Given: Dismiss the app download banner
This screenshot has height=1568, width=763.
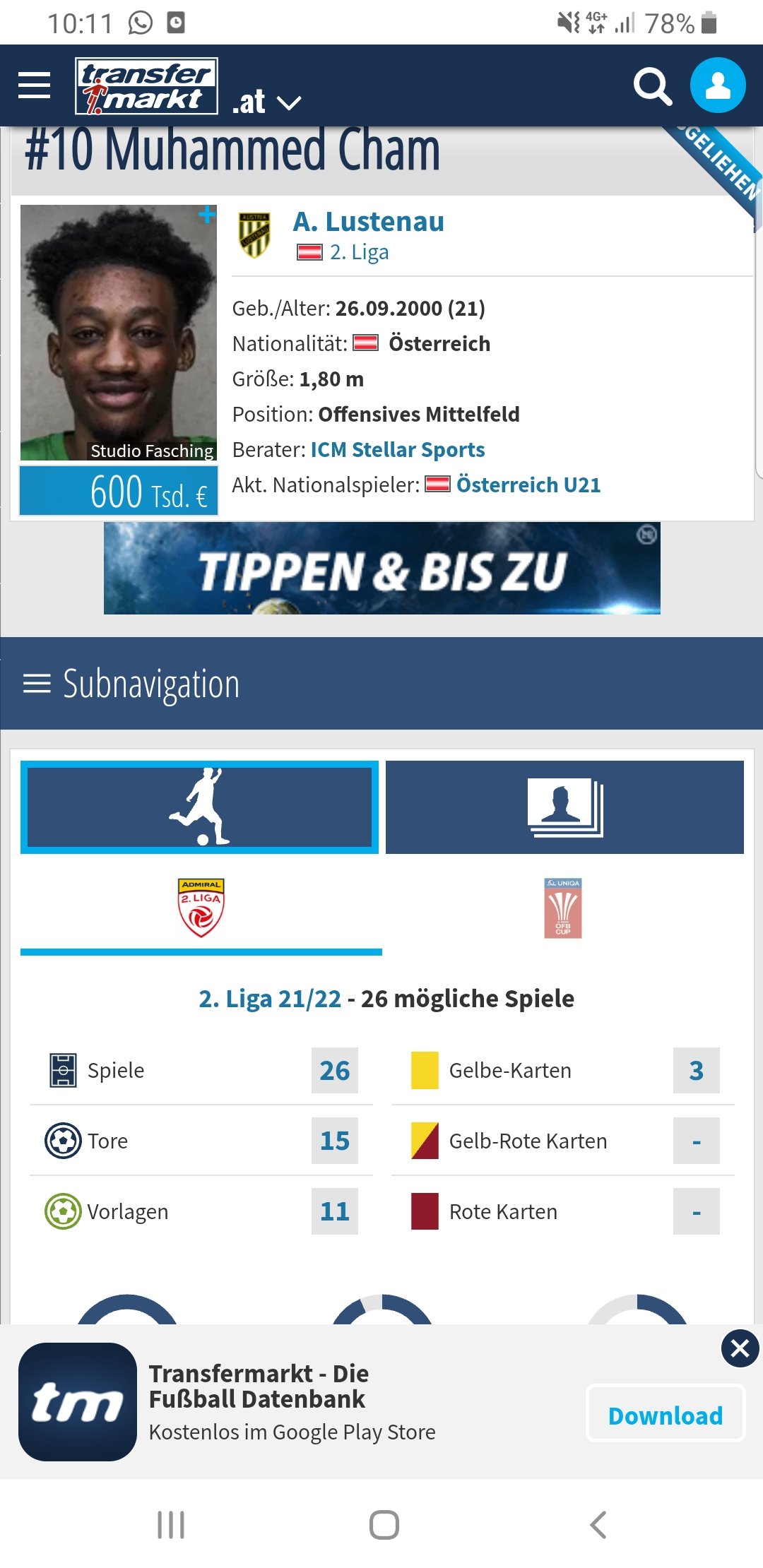Looking at the screenshot, I should (x=740, y=1348).
